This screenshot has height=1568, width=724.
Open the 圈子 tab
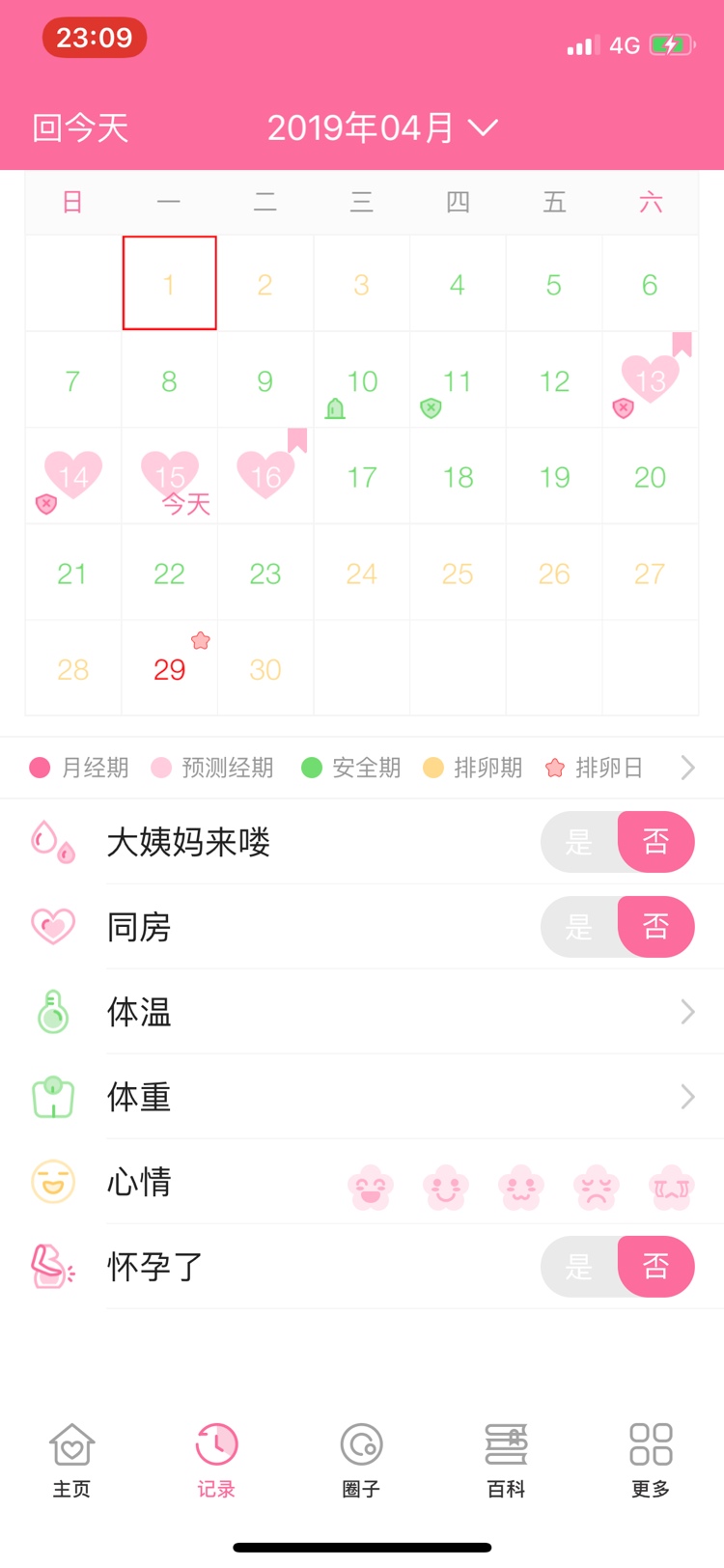pos(361,1460)
